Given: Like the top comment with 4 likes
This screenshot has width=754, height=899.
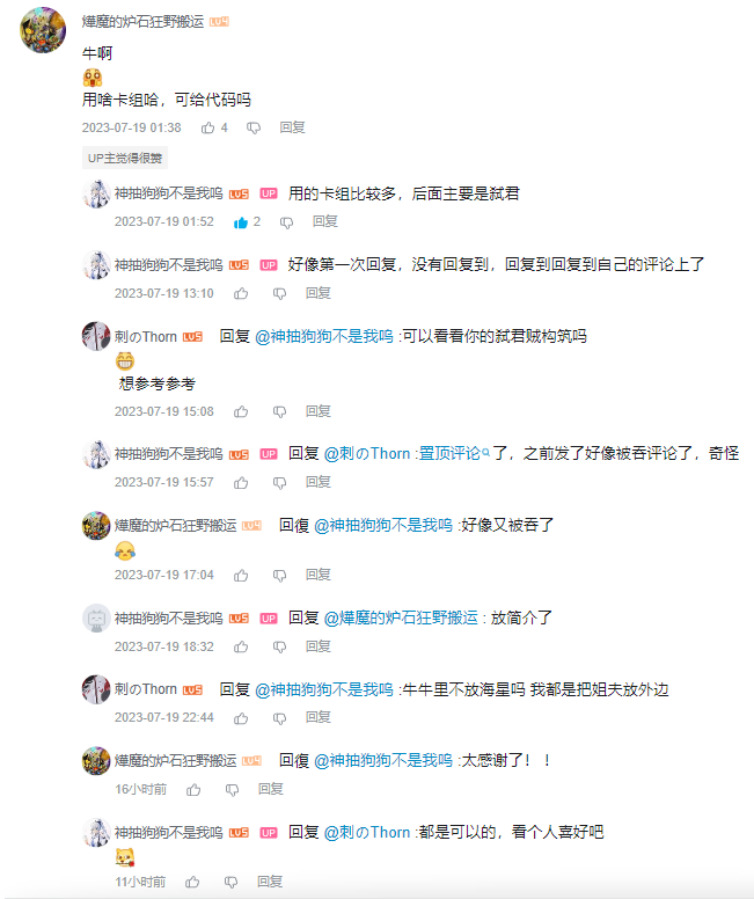Looking at the screenshot, I should pyautogui.click(x=208, y=128).
